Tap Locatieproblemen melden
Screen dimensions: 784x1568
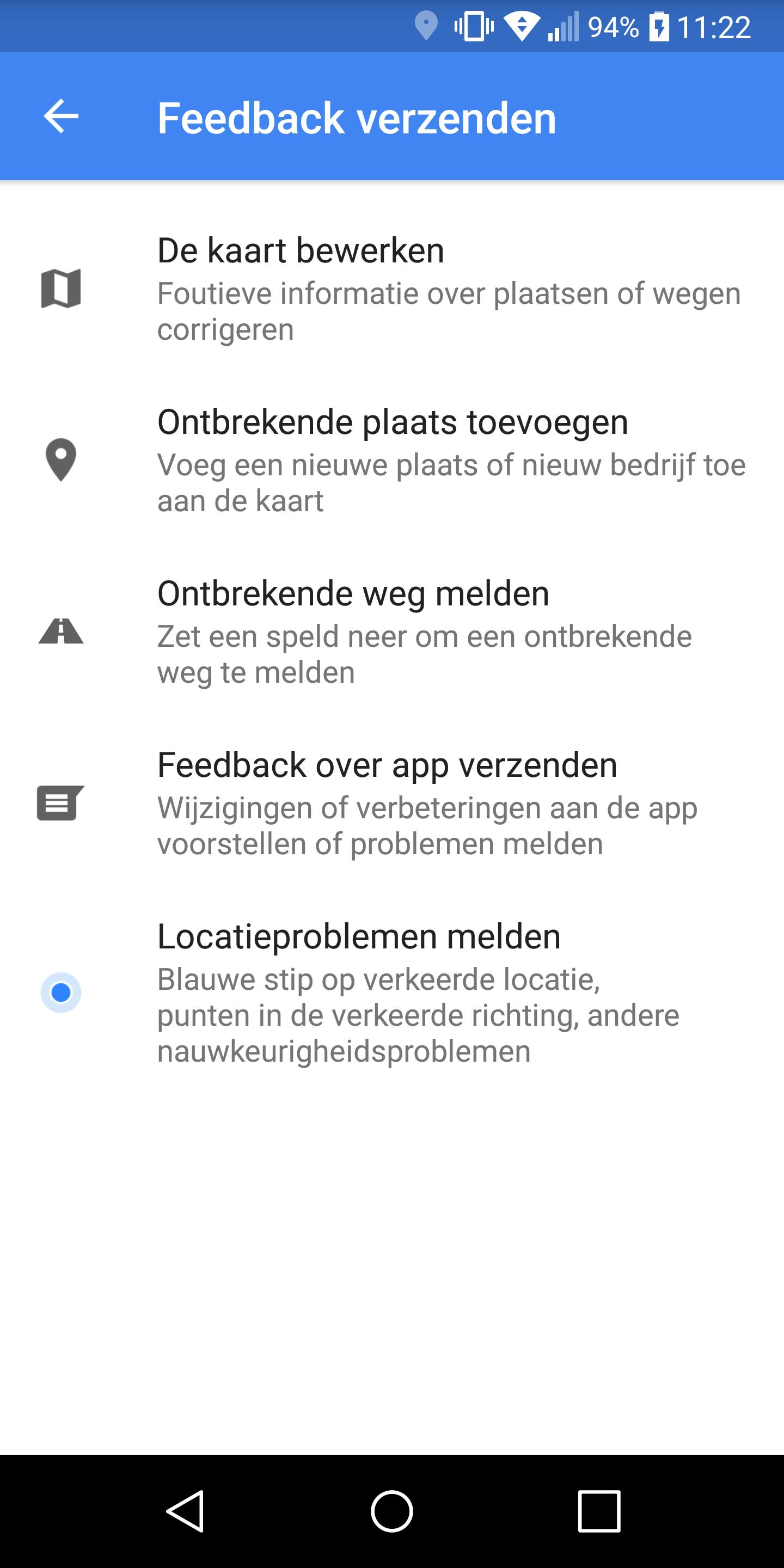pos(392,992)
